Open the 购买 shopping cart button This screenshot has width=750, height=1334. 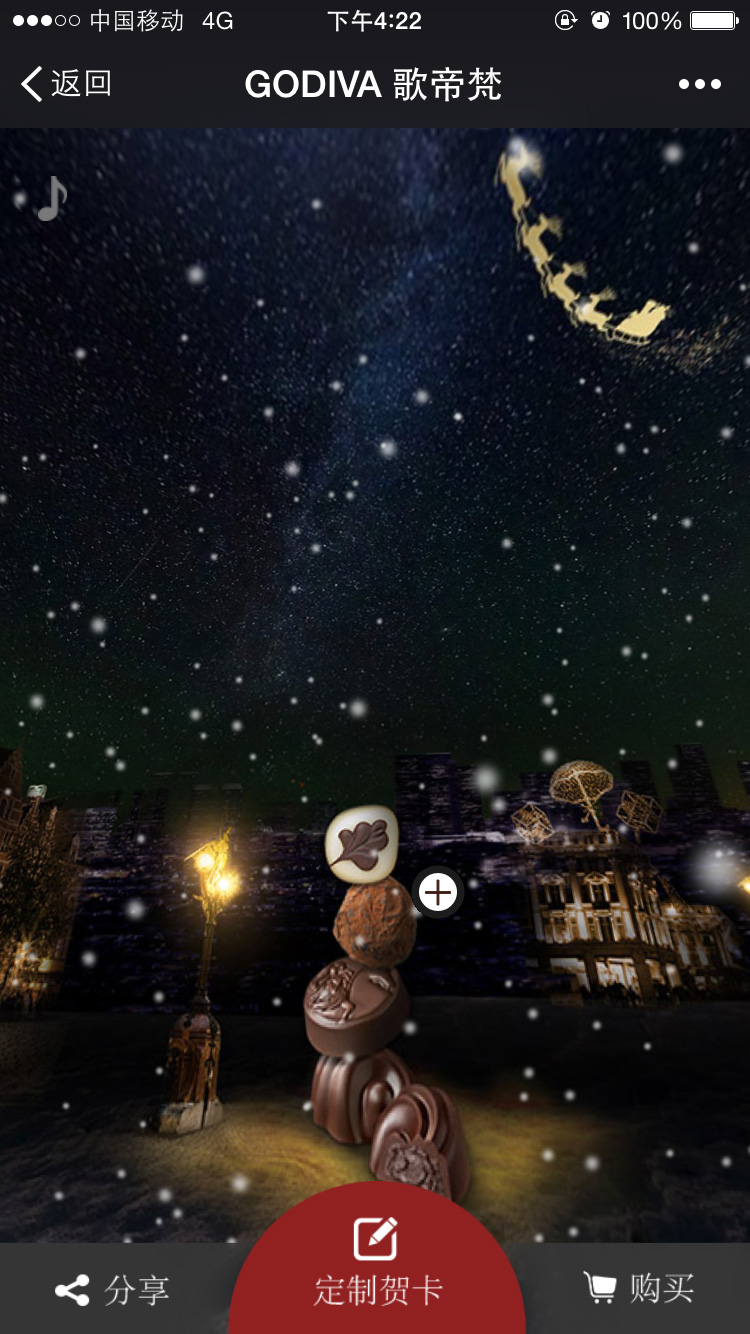click(x=638, y=1288)
